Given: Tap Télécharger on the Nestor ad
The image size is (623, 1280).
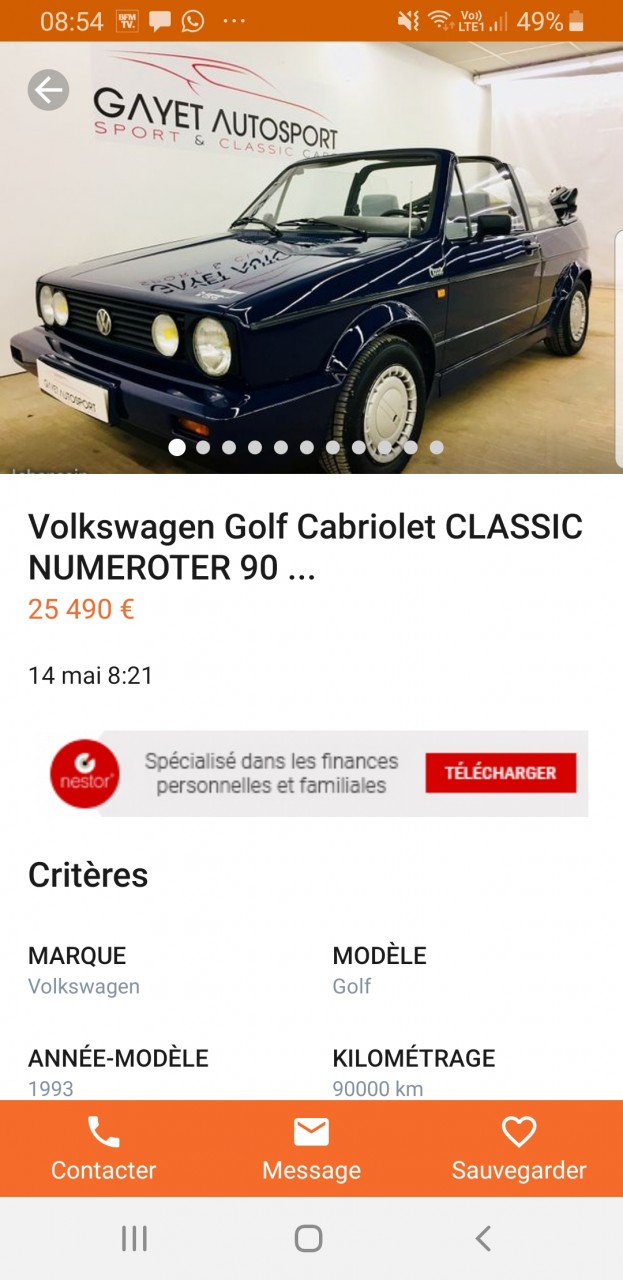Looking at the screenshot, I should [500, 773].
